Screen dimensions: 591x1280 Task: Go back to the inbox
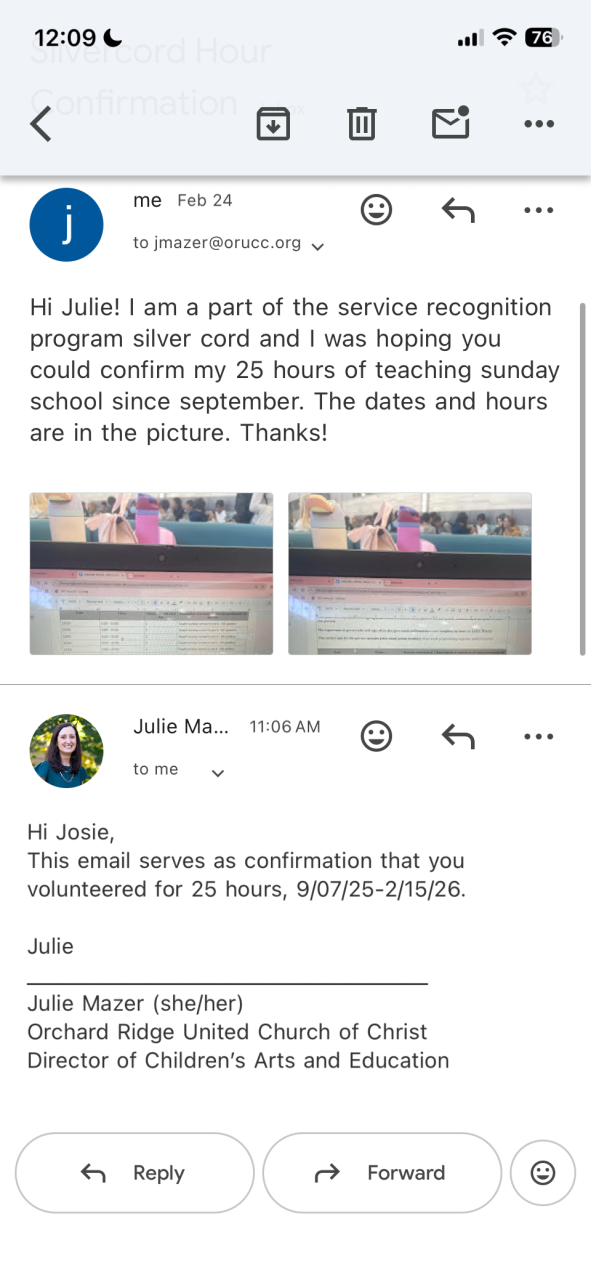[41, 124]
